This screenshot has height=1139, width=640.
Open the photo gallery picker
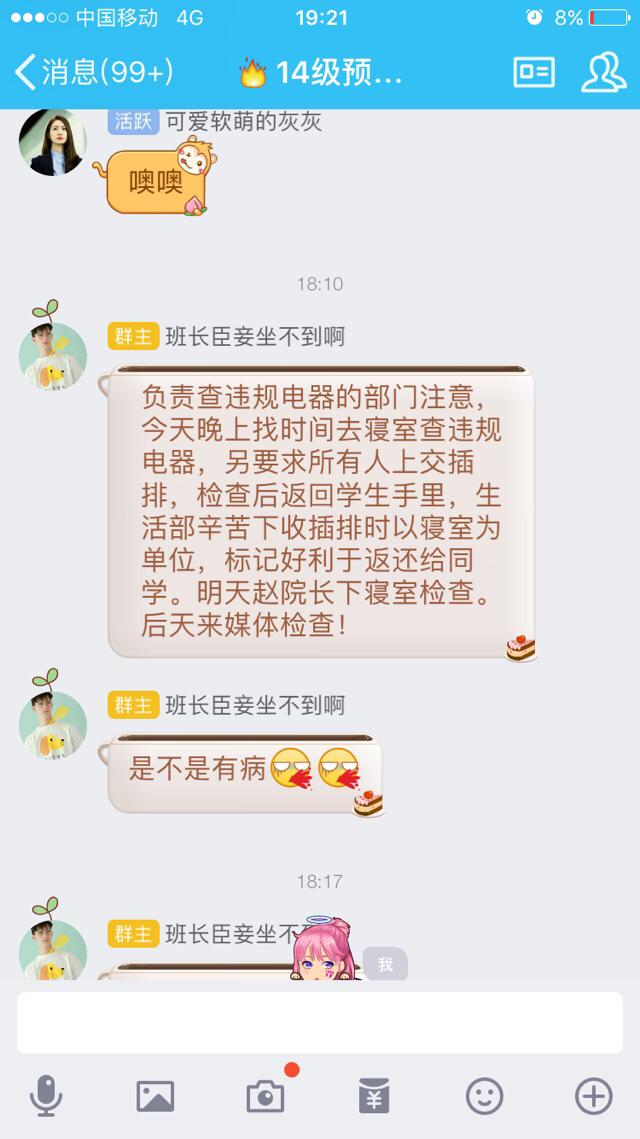click(155, 1096)
